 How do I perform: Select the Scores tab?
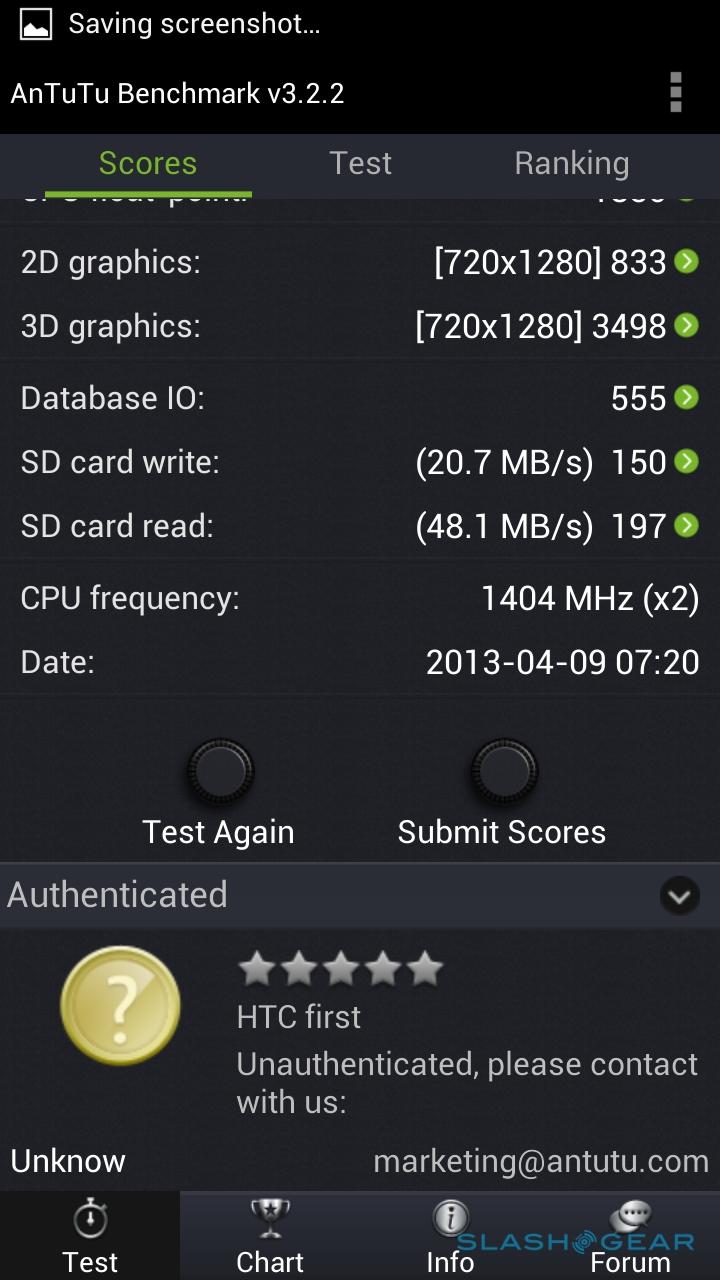pyautogui.click(x=148, y=163)
